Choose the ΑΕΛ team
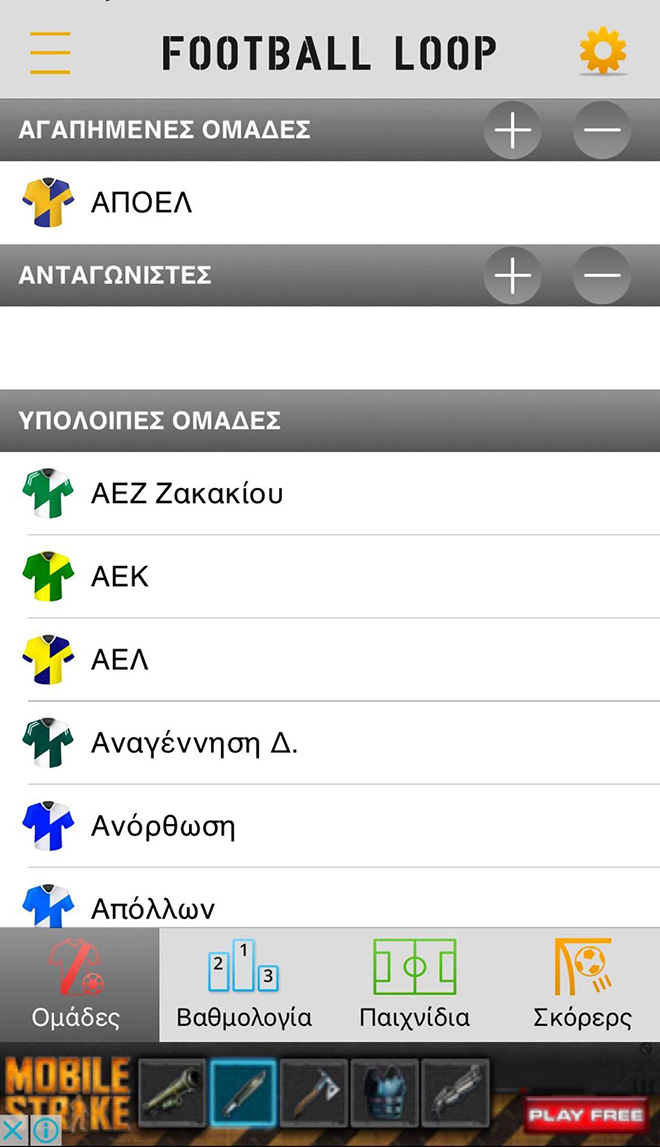Image resolution: width=660 pixels, height=1147 pixels. pyautogui.click(x=330, y=660)
